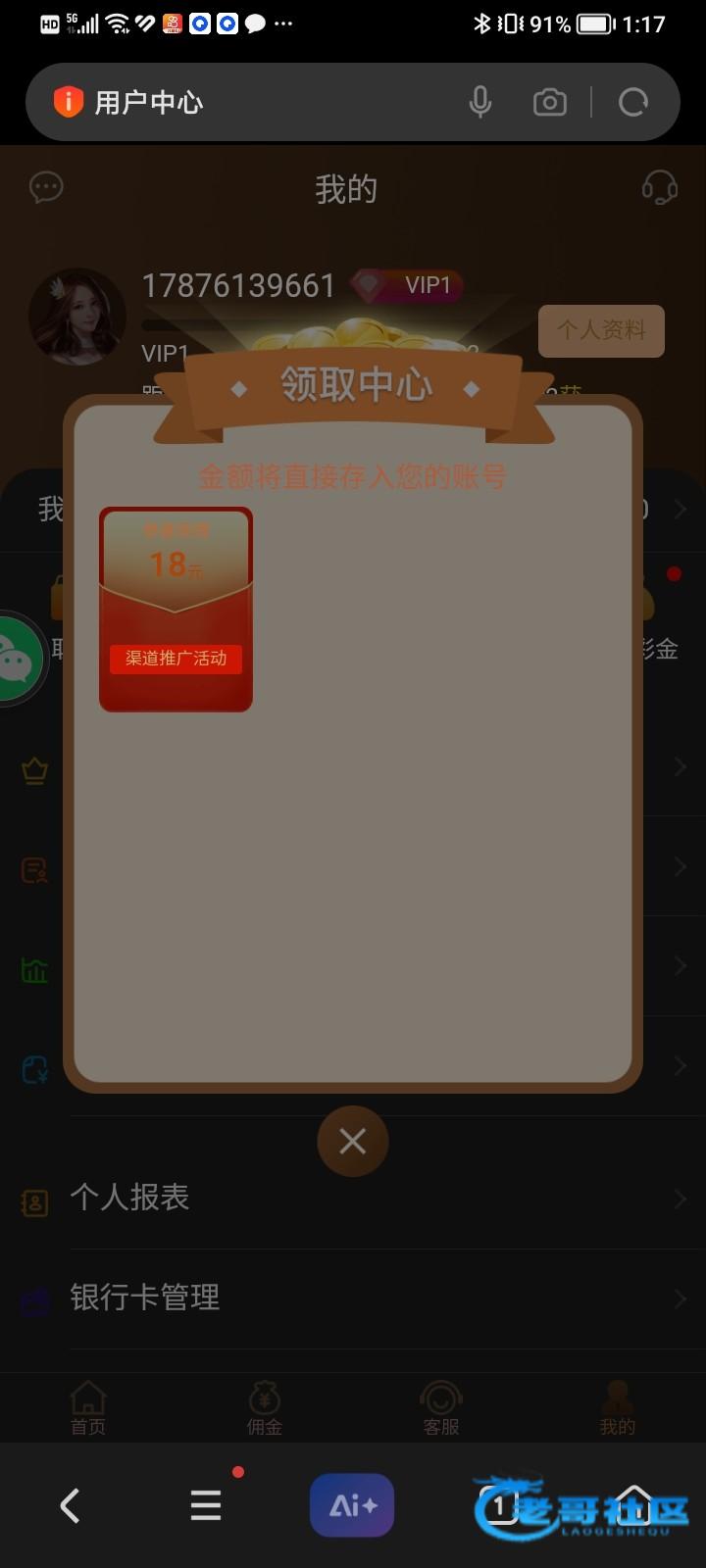Open the camera scan icon
The width and height of the screenshot is (706, 1568).
(549, 102)
